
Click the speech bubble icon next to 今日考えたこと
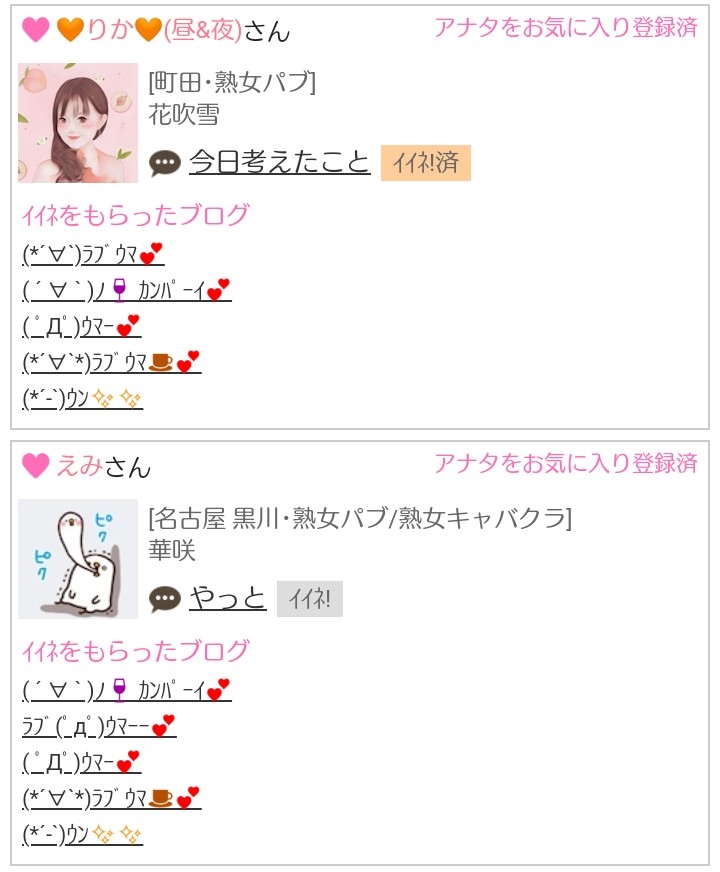point(162,161)
